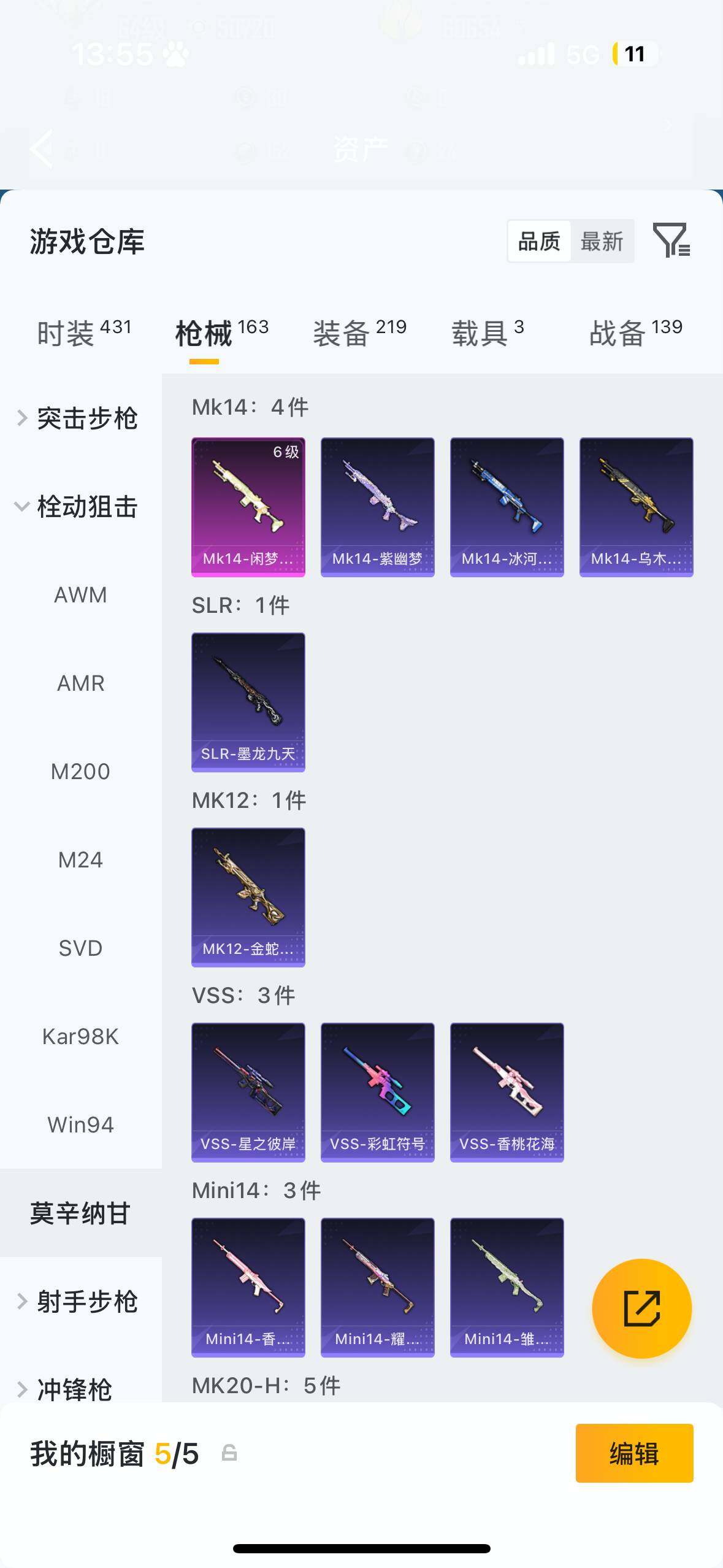Select Kar98K in the side list
The height and width of the screenshot is (1568, 723).
pyautogui.click(x=80, y=1037)
